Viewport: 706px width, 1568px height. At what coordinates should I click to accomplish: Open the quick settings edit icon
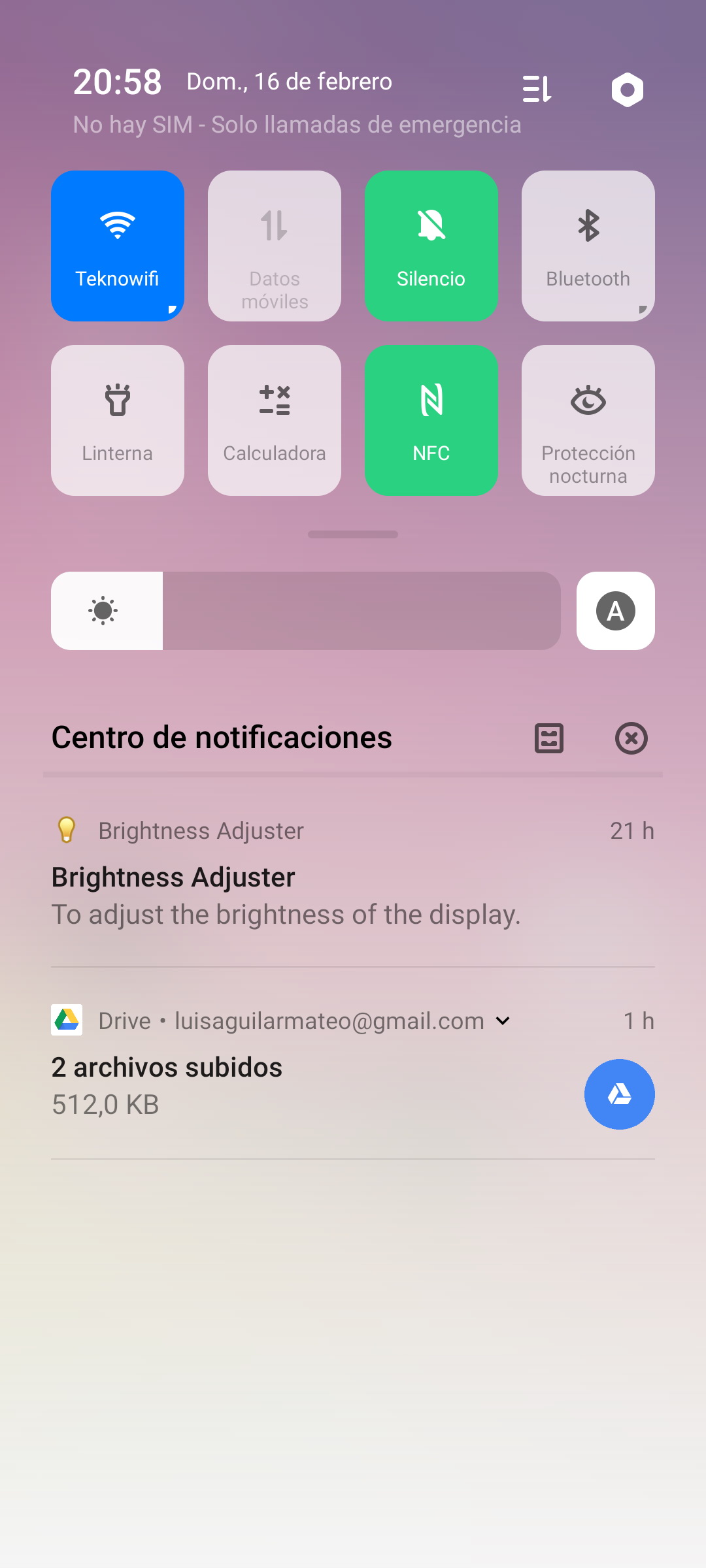coord(537,89)
